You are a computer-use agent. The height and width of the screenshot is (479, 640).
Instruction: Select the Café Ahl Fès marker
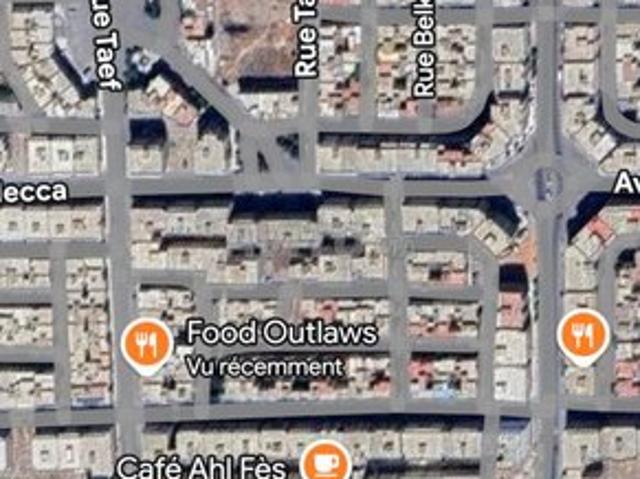point(326,462)
